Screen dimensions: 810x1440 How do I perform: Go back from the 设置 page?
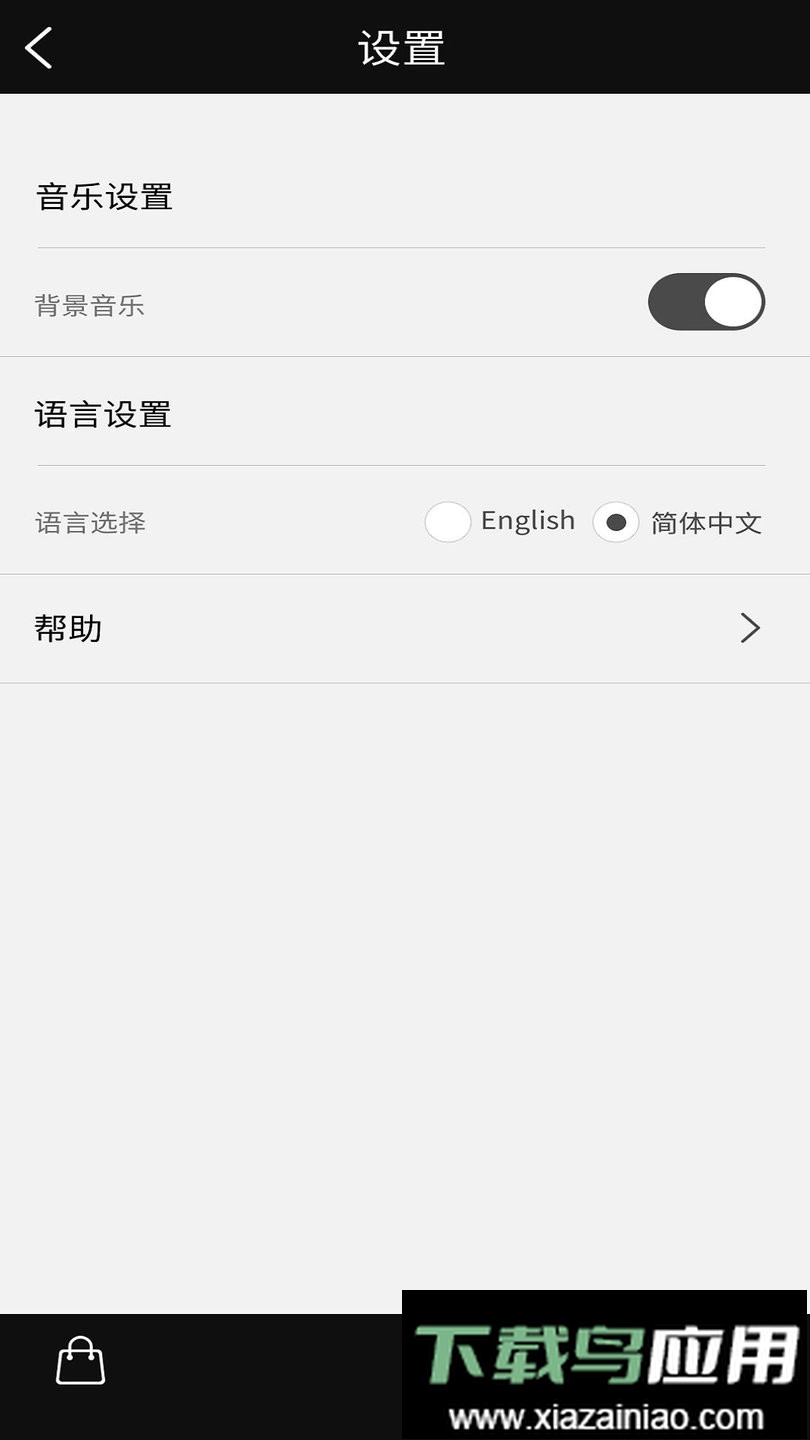point(39,47)
